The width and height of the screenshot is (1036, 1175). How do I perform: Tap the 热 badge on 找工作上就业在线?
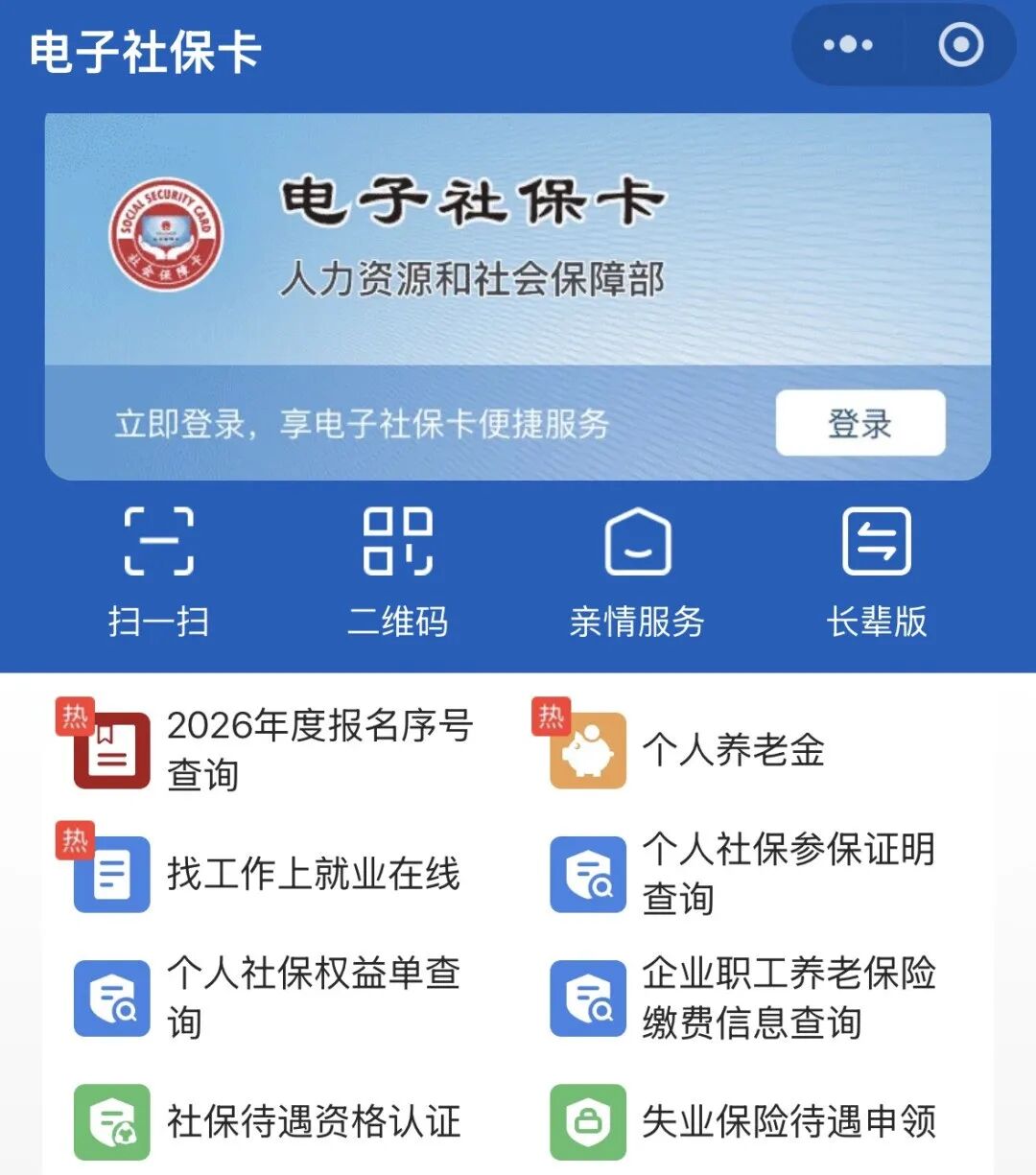click(x=77, y=840)
